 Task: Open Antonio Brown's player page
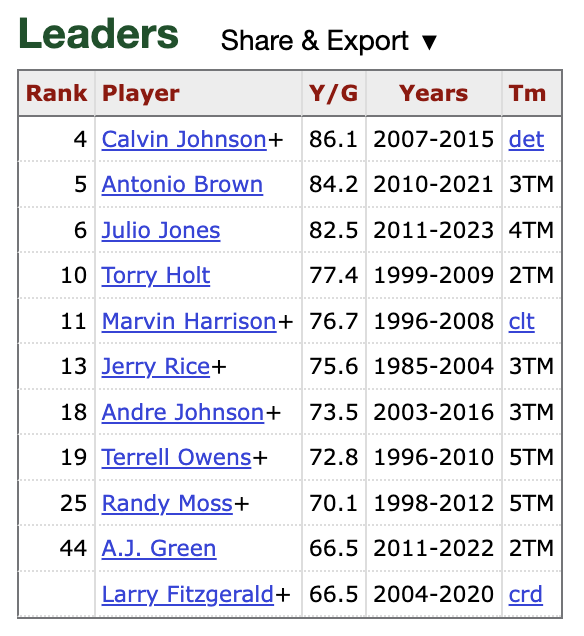tap(182, 185)
